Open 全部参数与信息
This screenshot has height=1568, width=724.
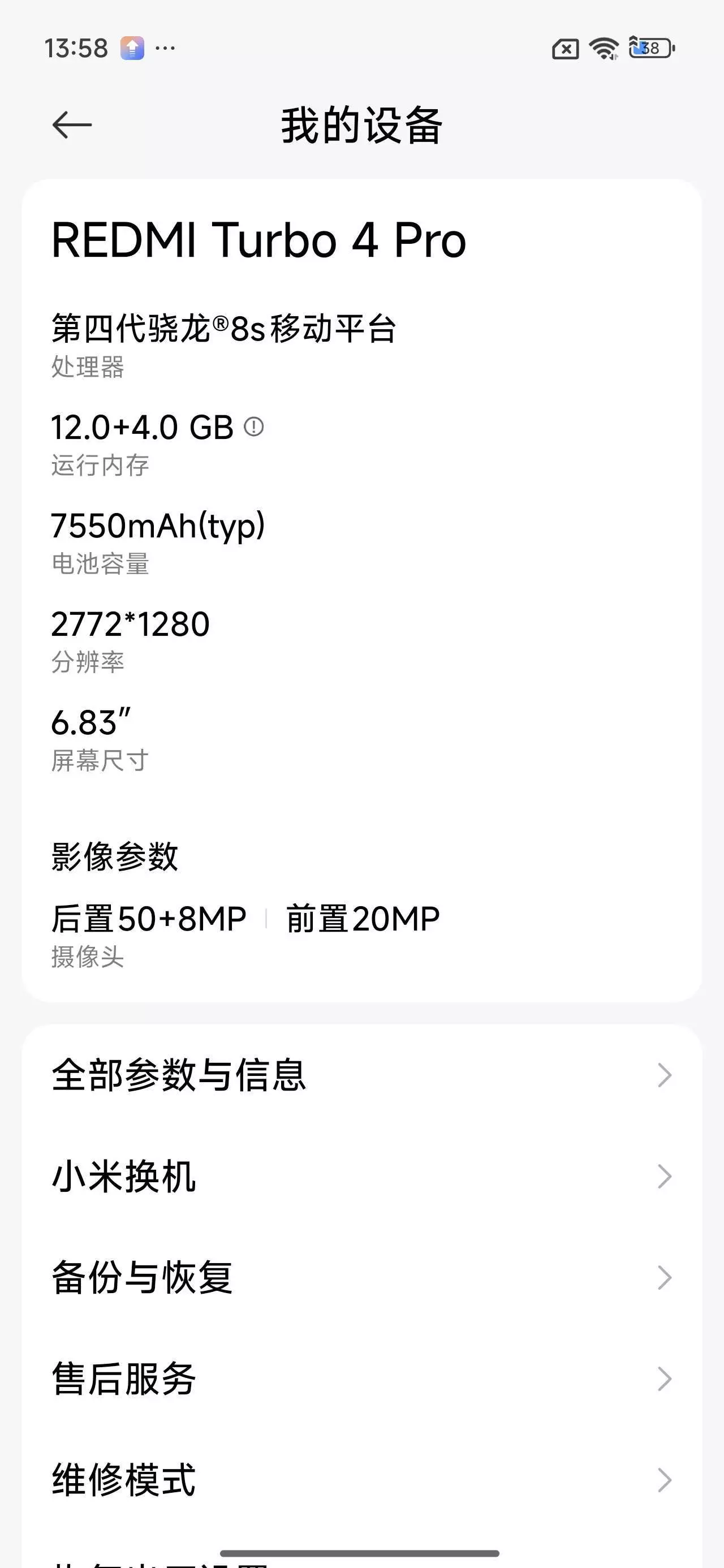[361, 1075]
